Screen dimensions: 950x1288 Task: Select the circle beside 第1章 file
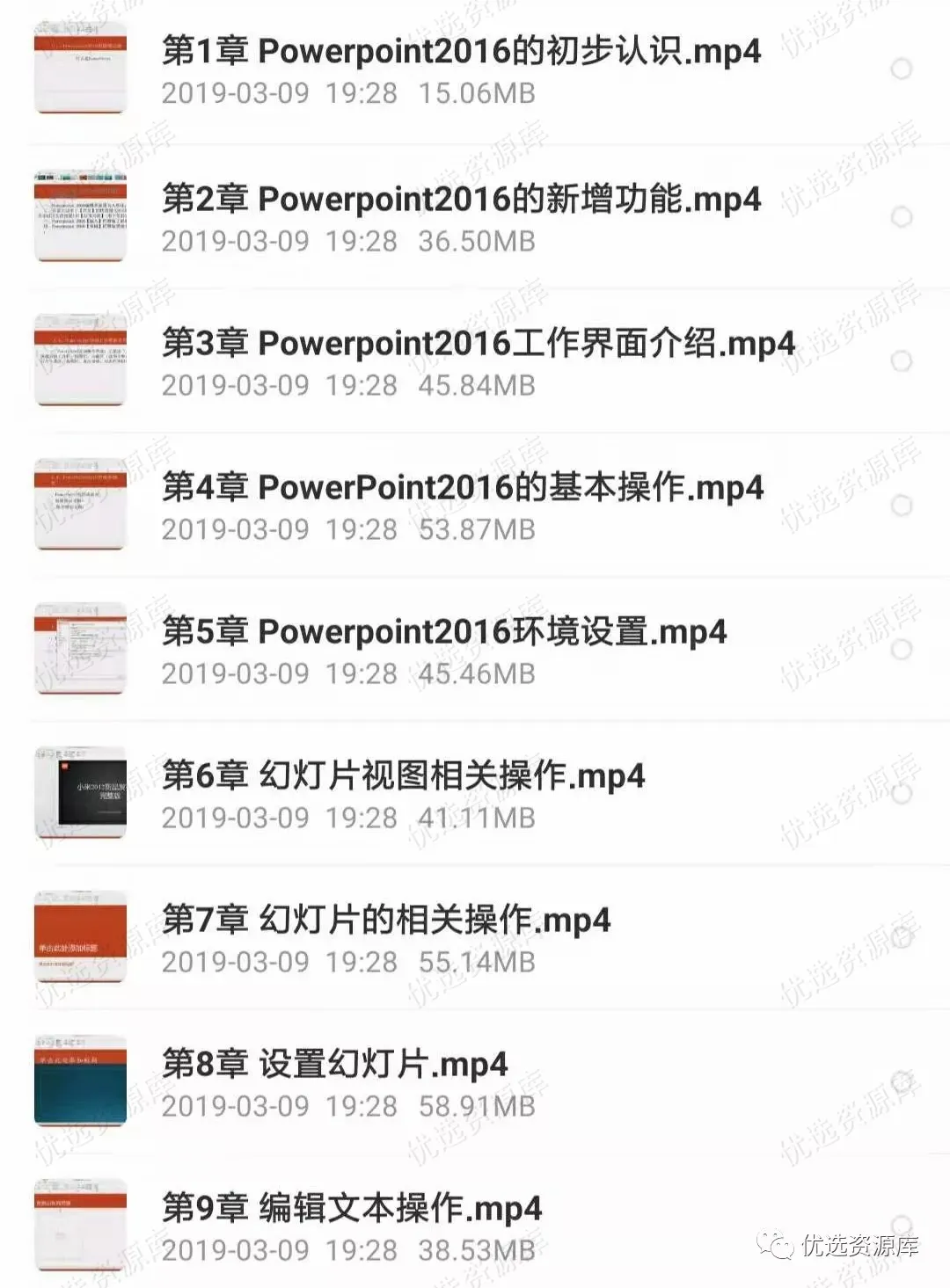point(900,69)
